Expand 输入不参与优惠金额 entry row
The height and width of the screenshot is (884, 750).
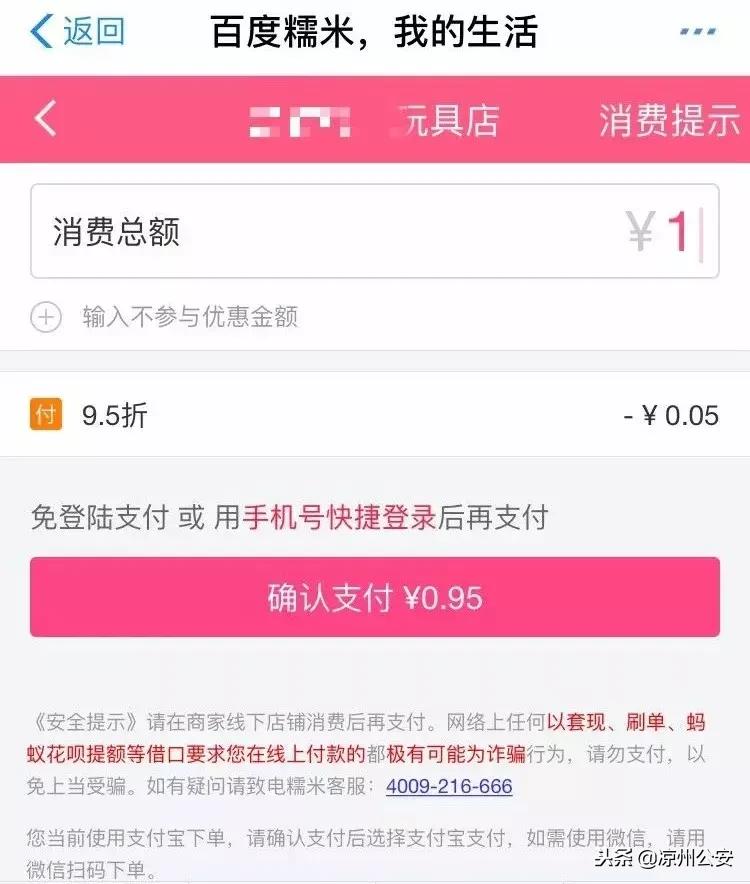[x=188, y=316]
